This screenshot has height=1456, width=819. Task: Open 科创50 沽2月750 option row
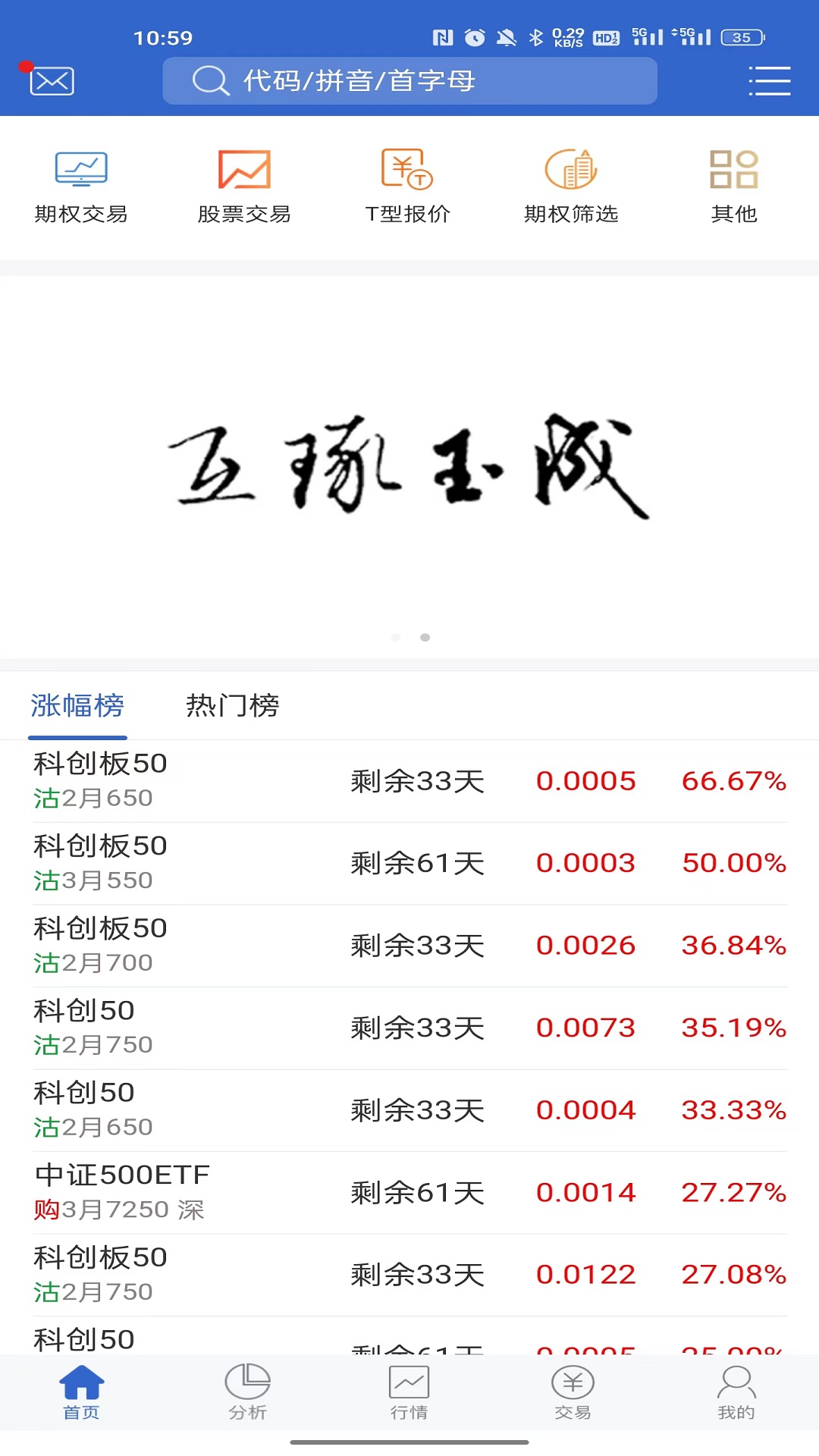(x=409, y=1028)
